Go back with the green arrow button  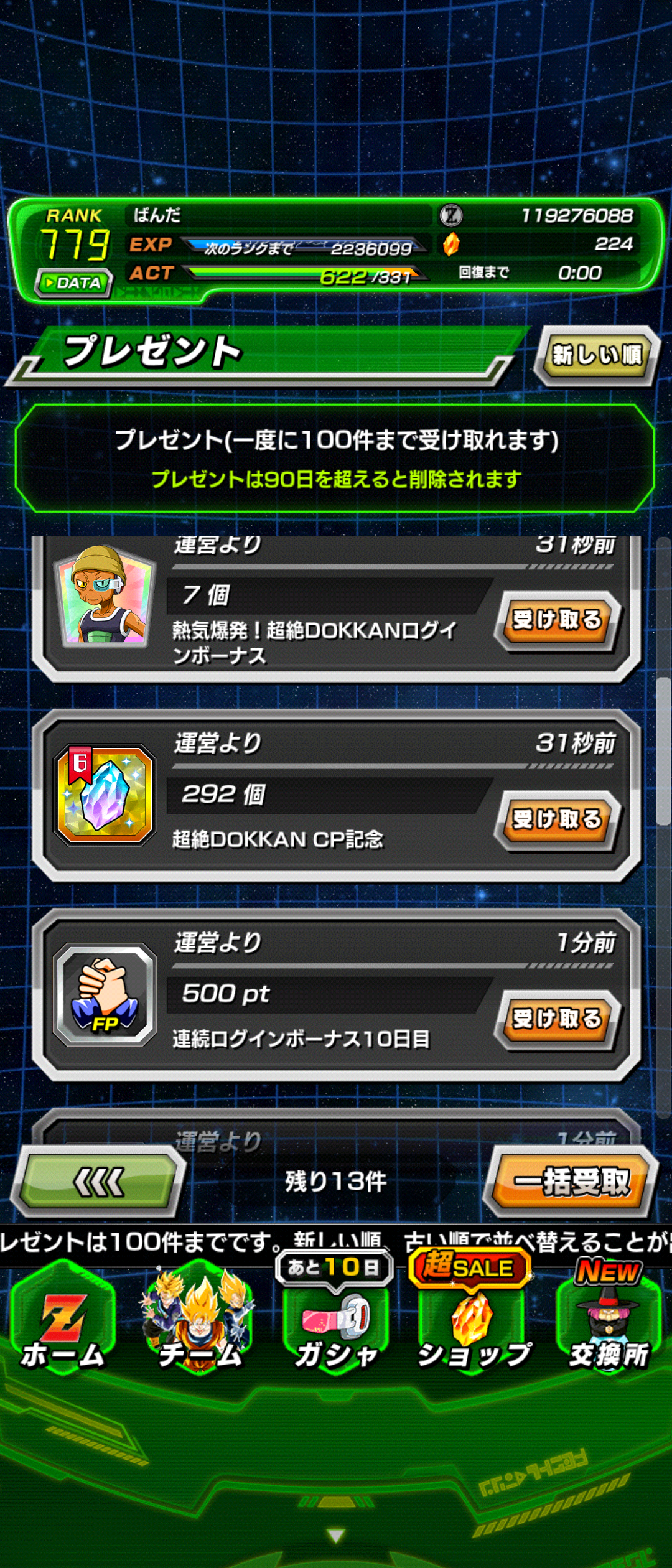point(100,1182)
